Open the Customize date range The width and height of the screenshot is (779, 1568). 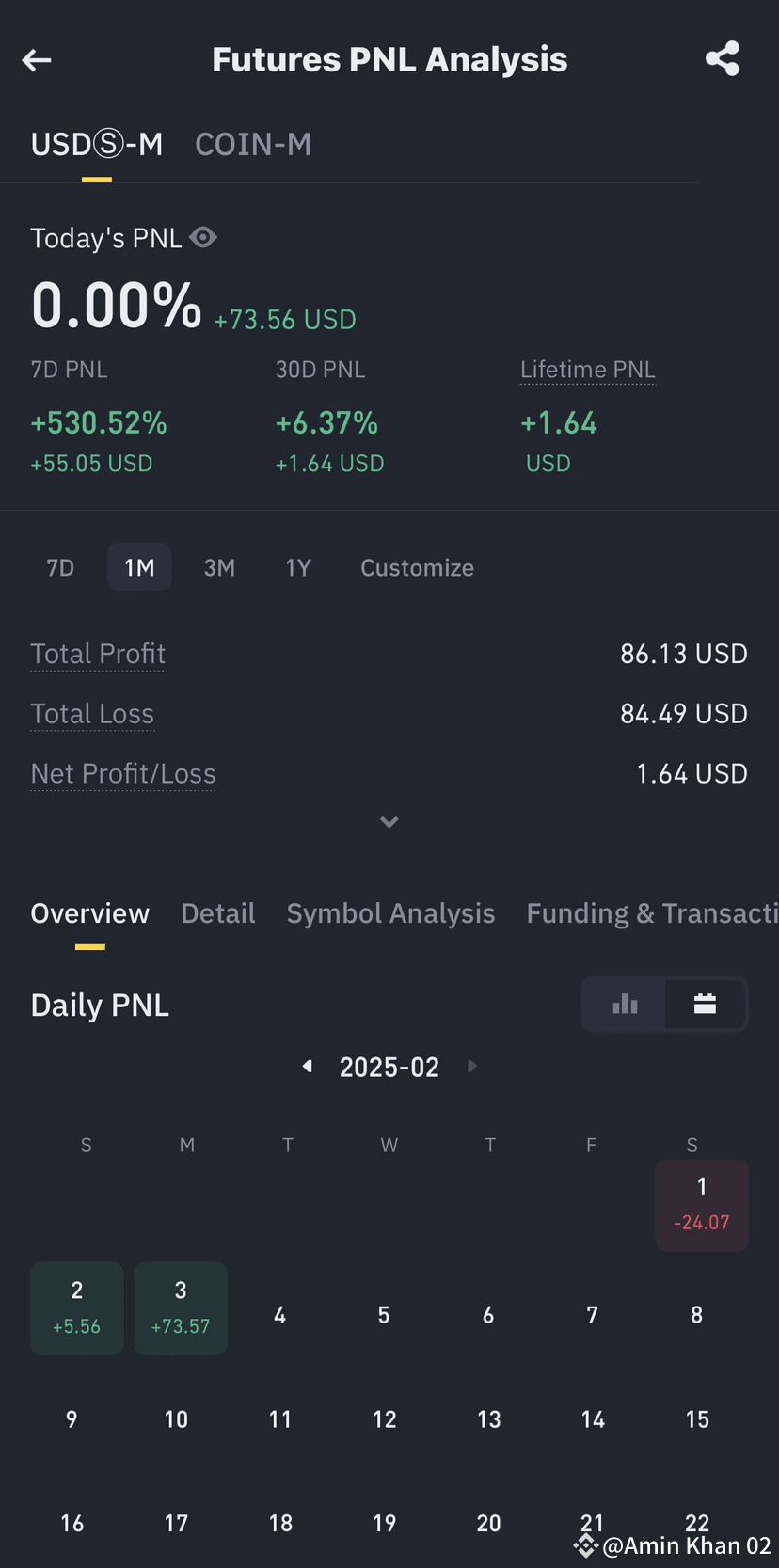click(417, 567)
